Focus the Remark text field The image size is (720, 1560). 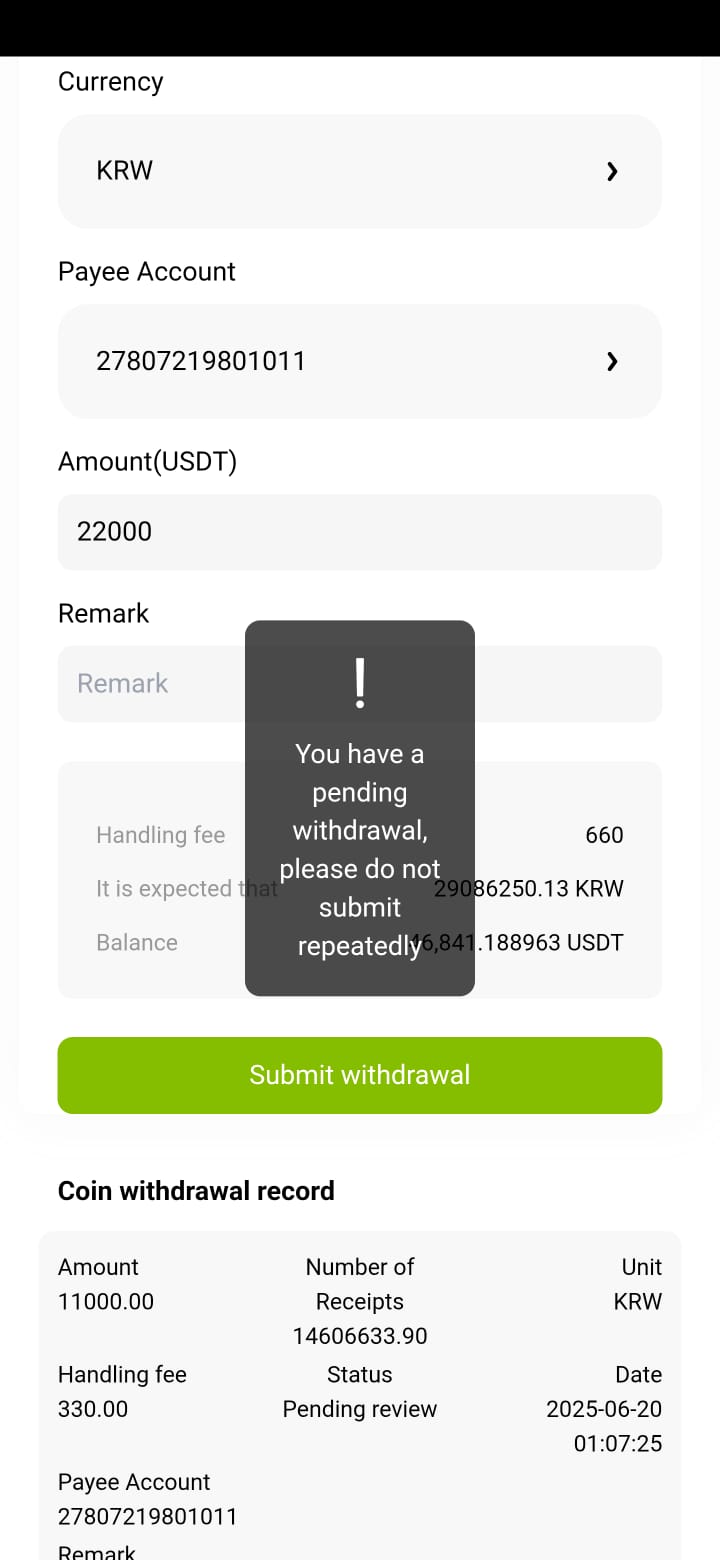[360, 684]
